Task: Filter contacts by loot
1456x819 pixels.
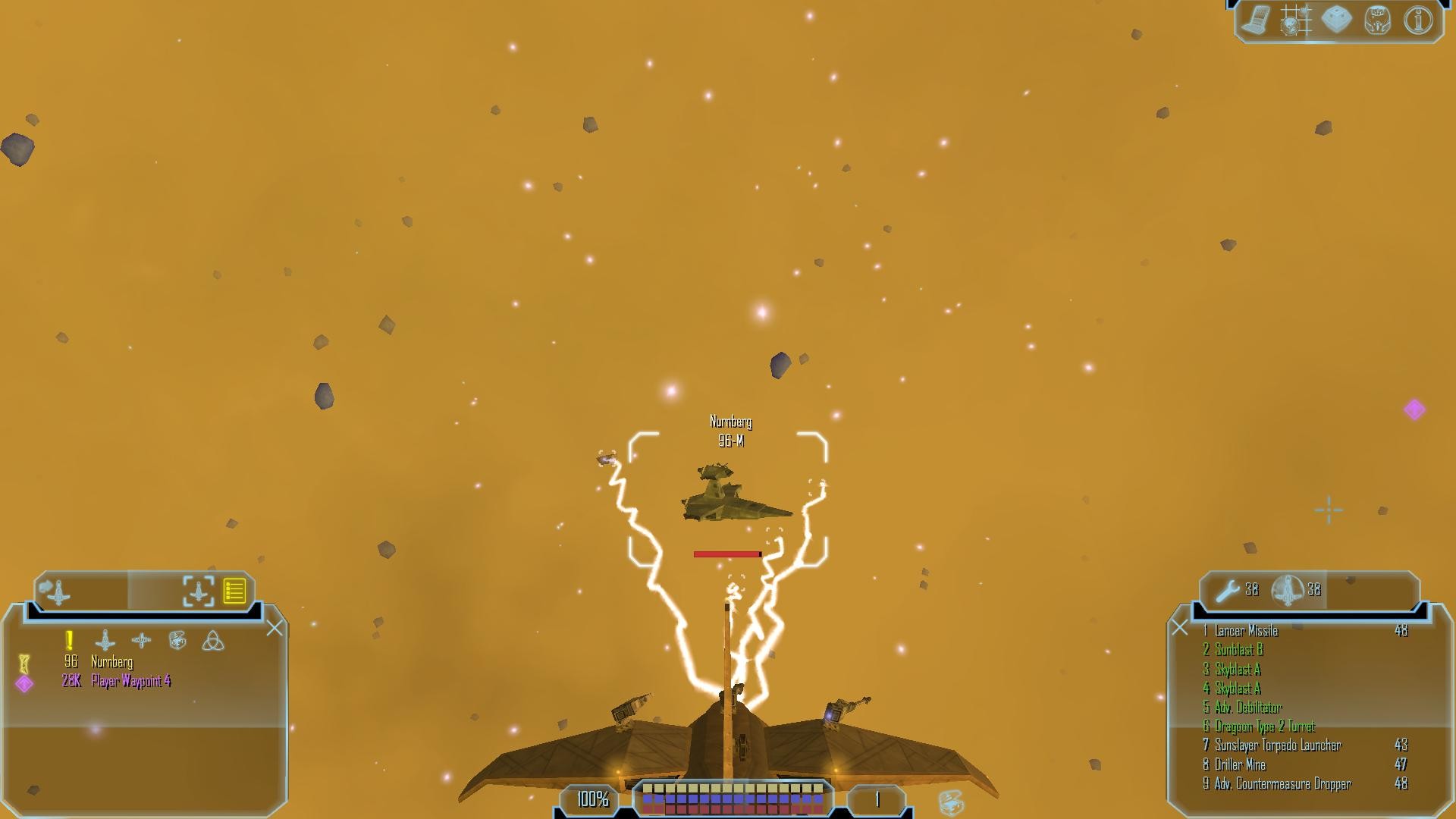Action: (177, 641)
